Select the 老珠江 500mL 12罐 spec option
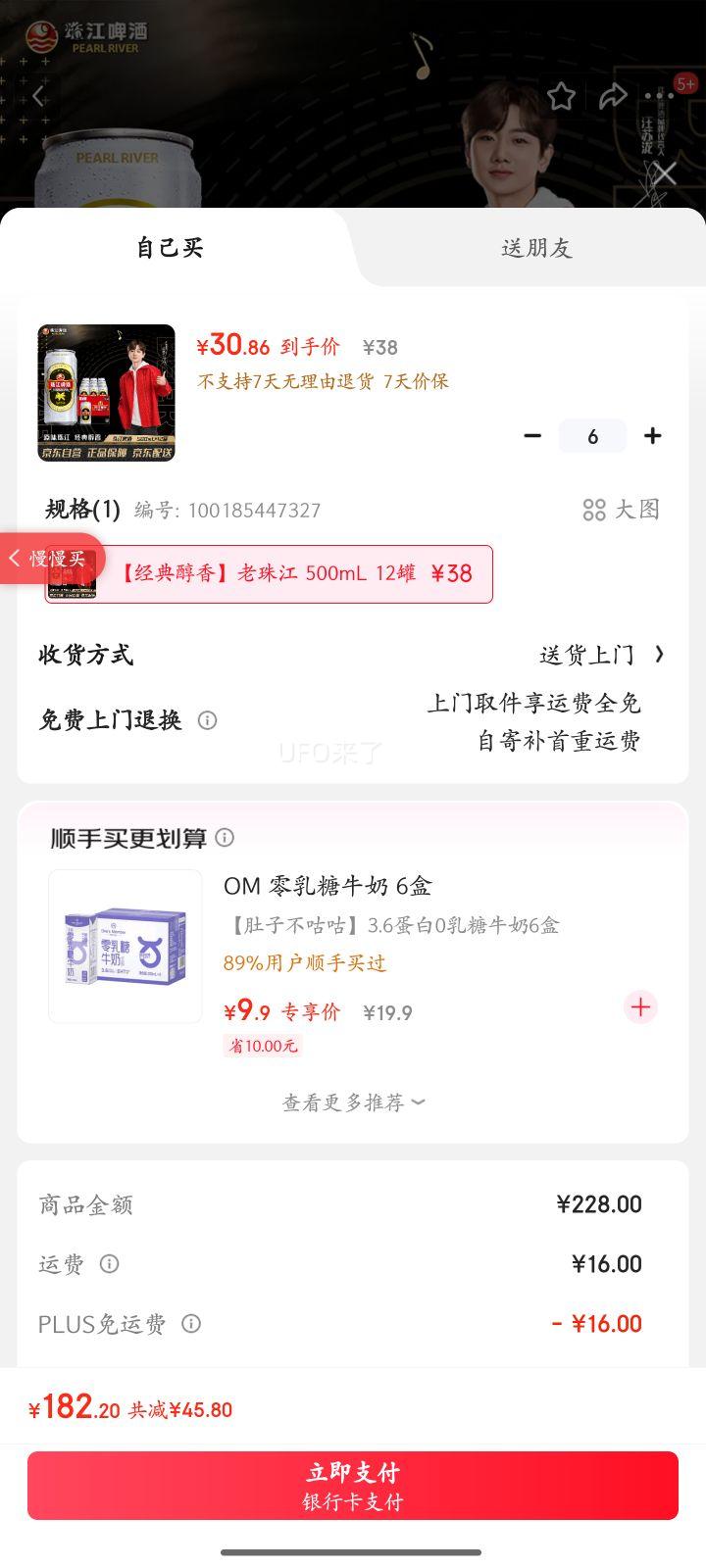Viewport: 706px width, 1568px height. click(294, 573)
